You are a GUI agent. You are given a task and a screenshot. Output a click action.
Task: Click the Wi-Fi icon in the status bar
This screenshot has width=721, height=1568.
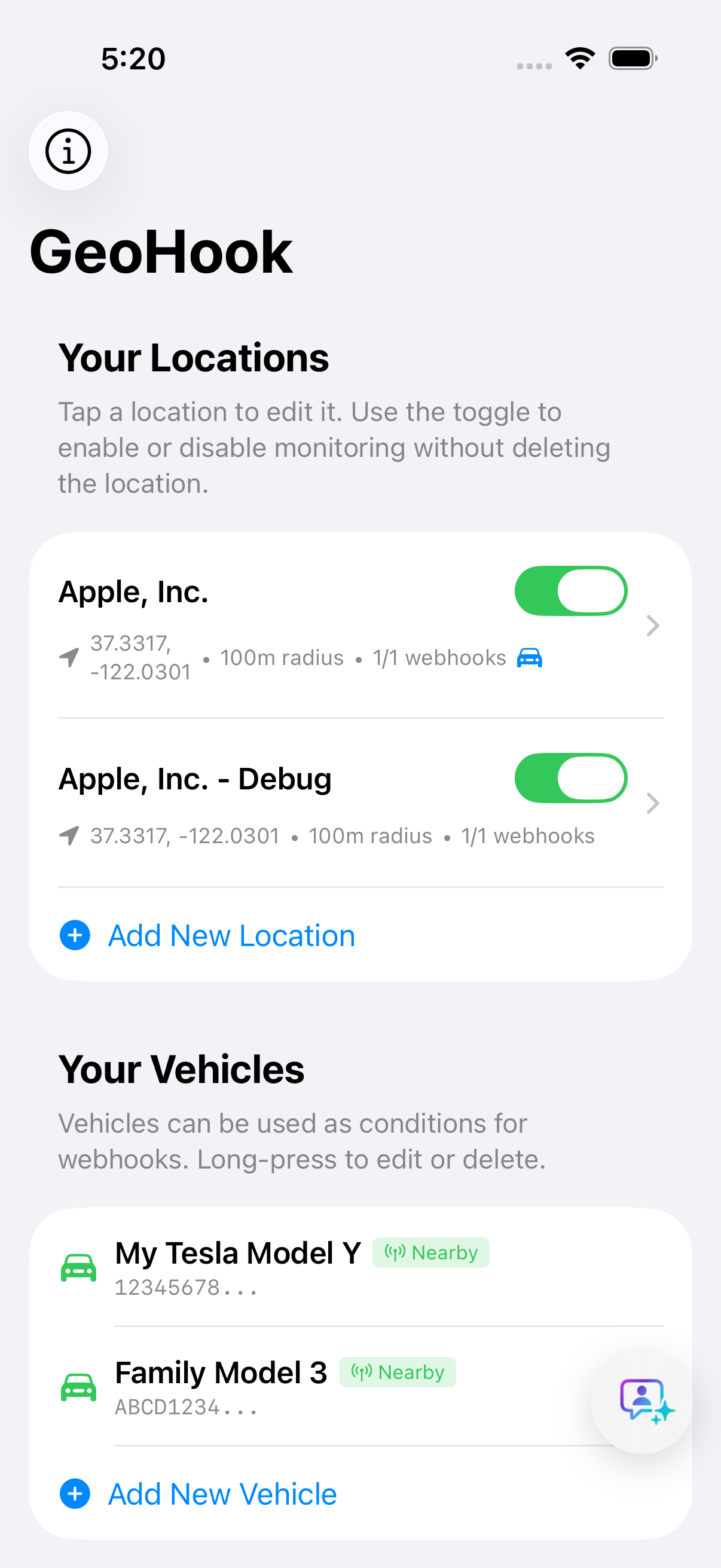point(579,57)
